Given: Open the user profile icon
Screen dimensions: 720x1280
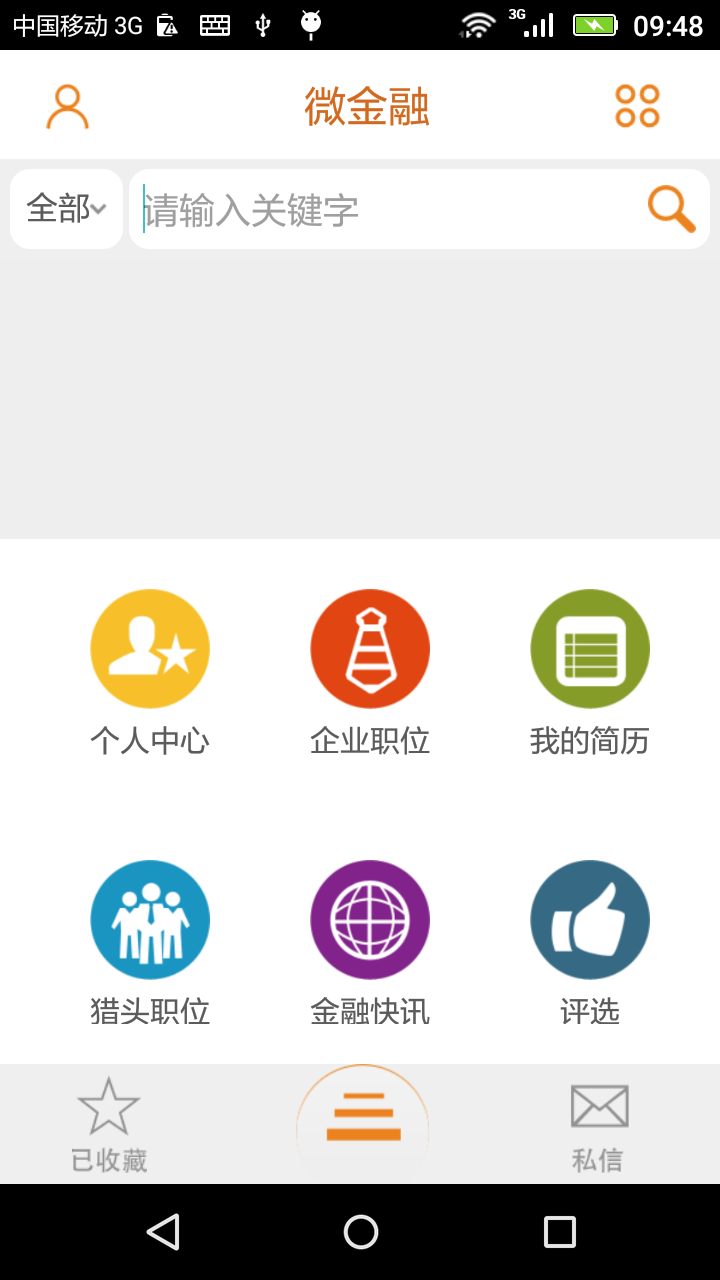Looking at the screenshot, I should (x=67, y=107).
